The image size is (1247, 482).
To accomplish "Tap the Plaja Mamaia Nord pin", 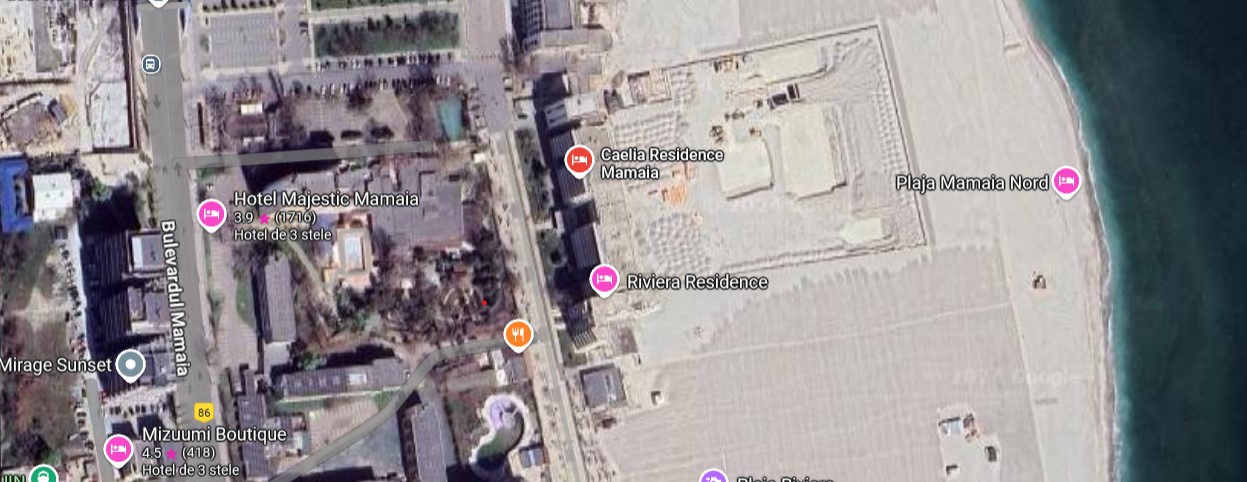I will pos(1066,181).
